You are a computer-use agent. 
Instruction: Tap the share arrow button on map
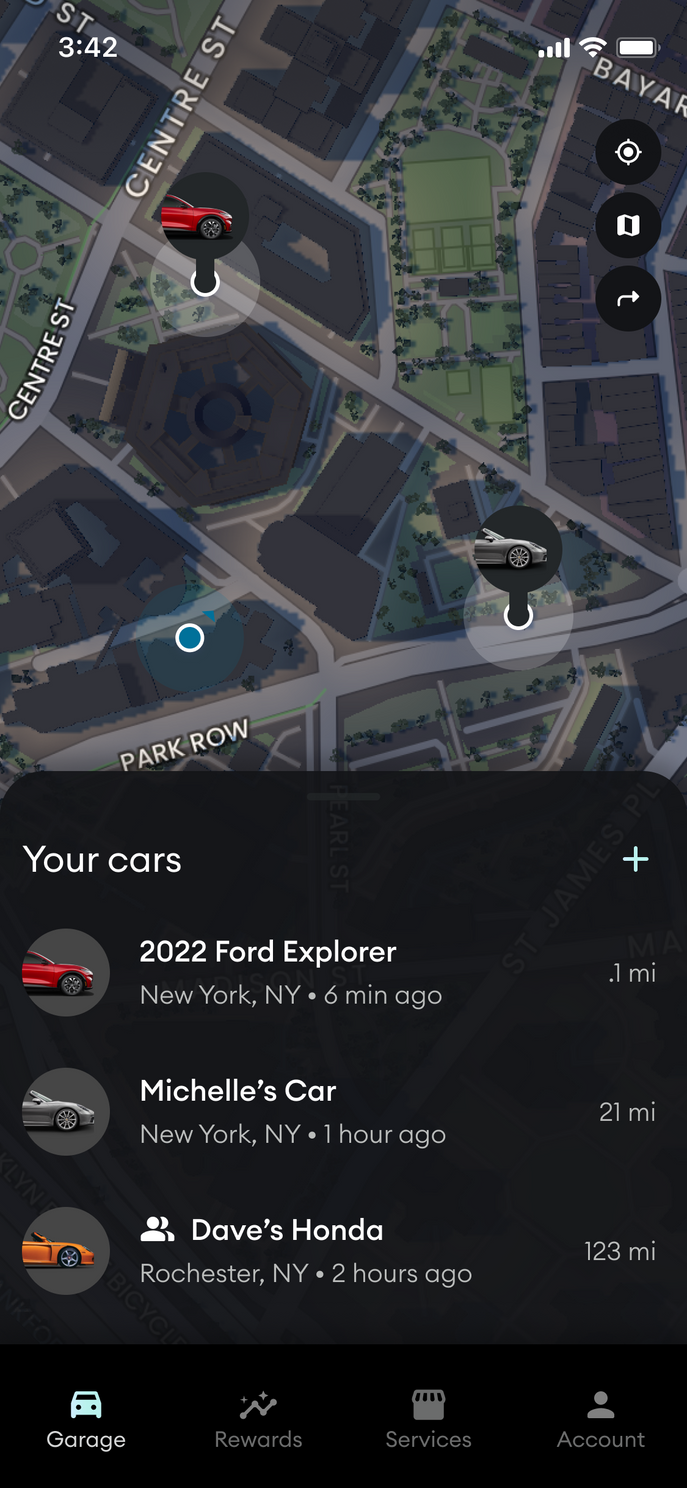(628, 298)
